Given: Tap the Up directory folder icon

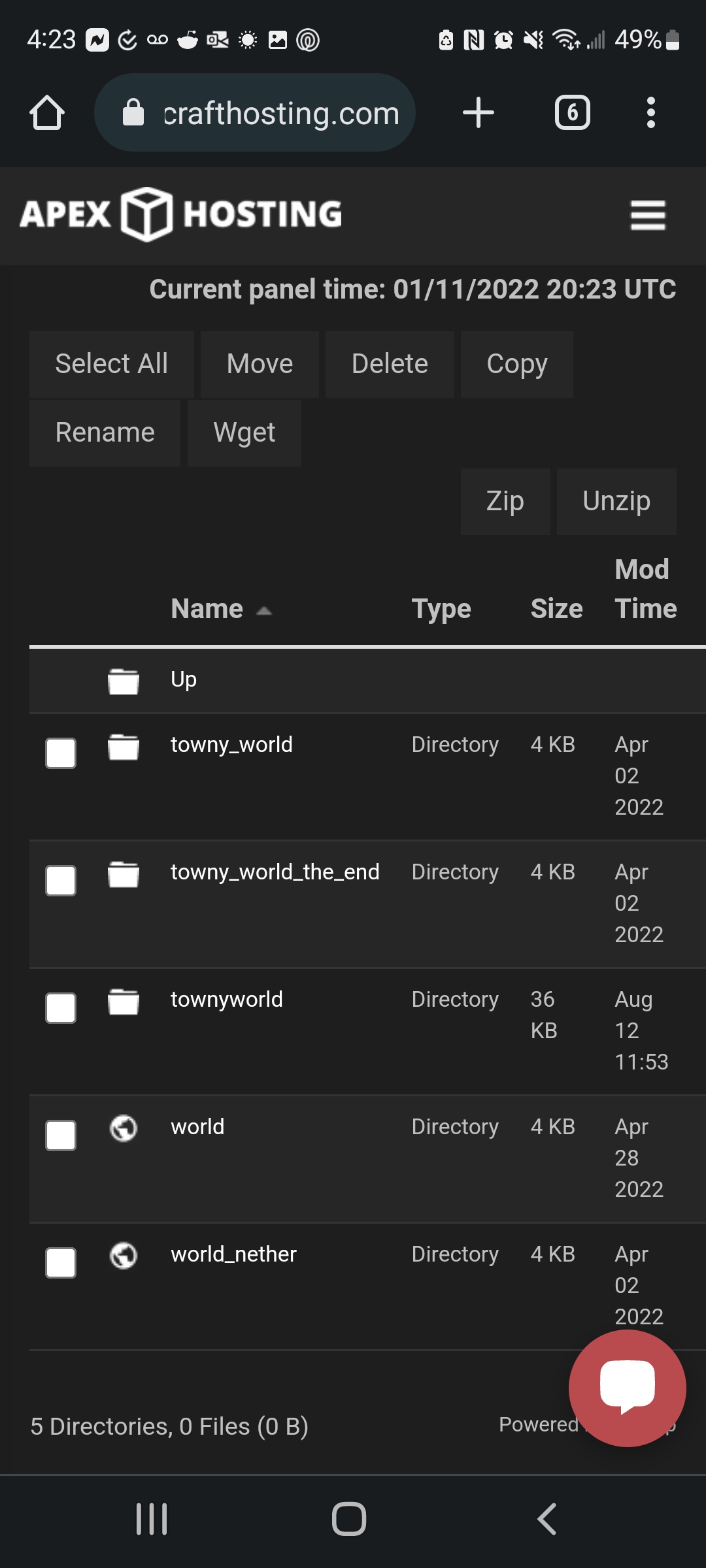Looking at the screenshot, I should point(124,679).
